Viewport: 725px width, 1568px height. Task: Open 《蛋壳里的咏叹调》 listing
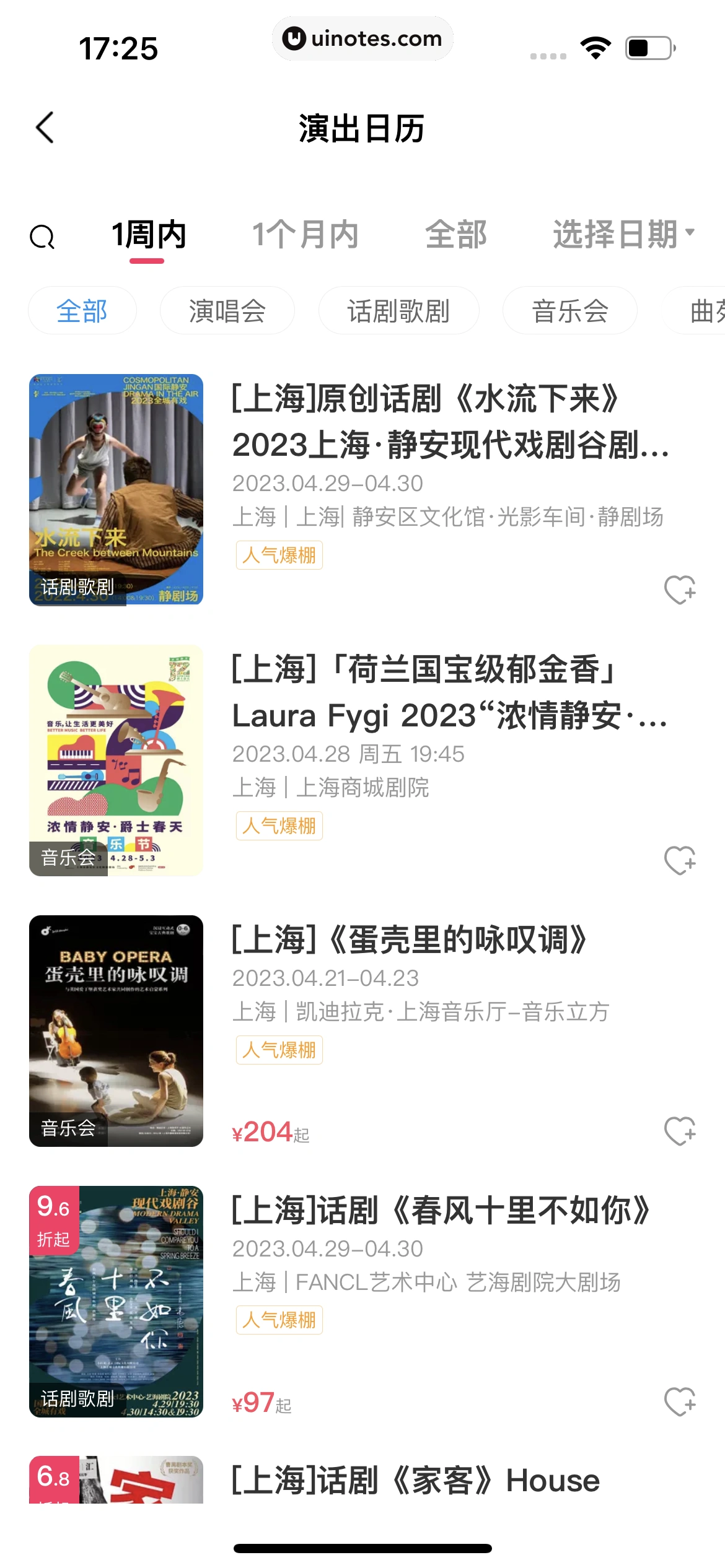pyautogui.click(x=409, y=939)
